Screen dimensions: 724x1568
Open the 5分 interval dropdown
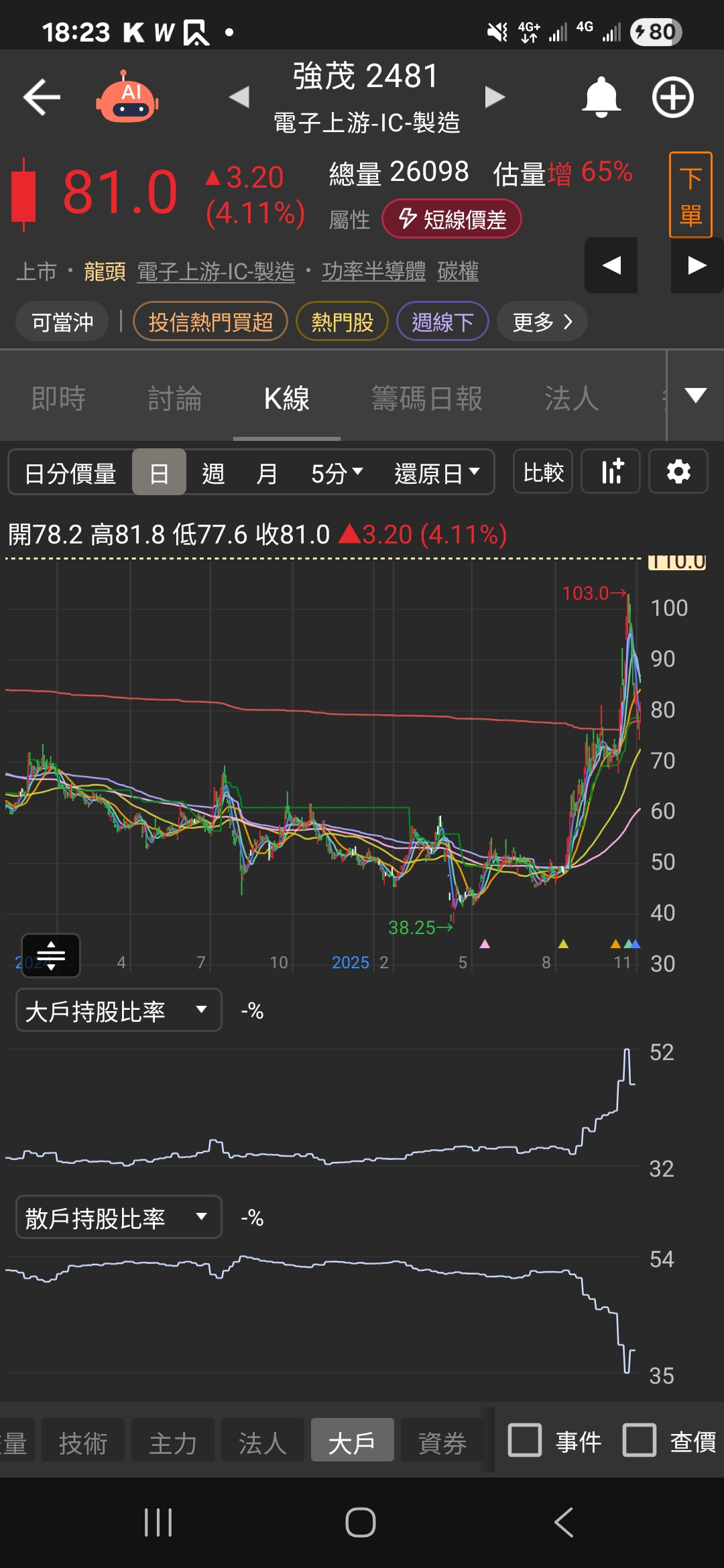(x=337, y=474)
